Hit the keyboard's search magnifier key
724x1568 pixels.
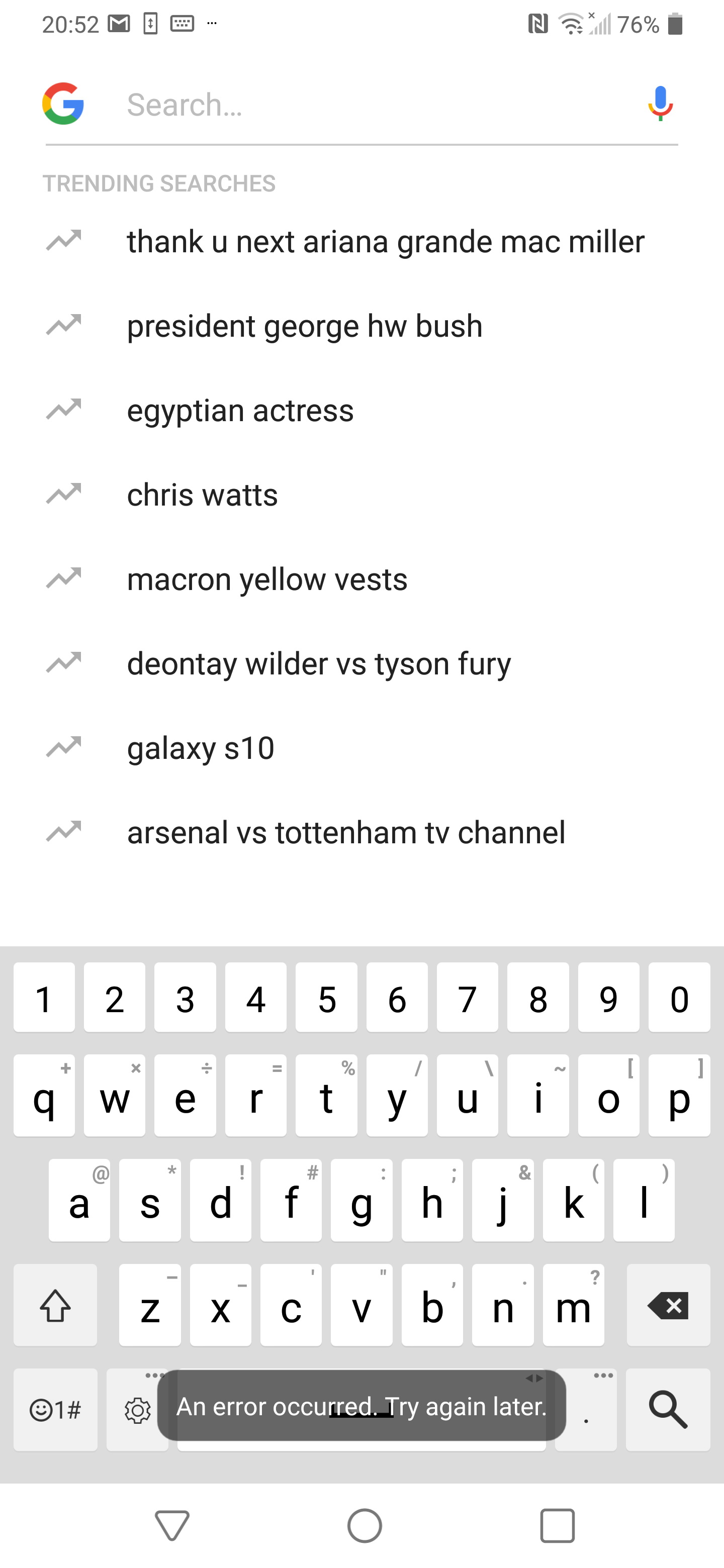668,1409
